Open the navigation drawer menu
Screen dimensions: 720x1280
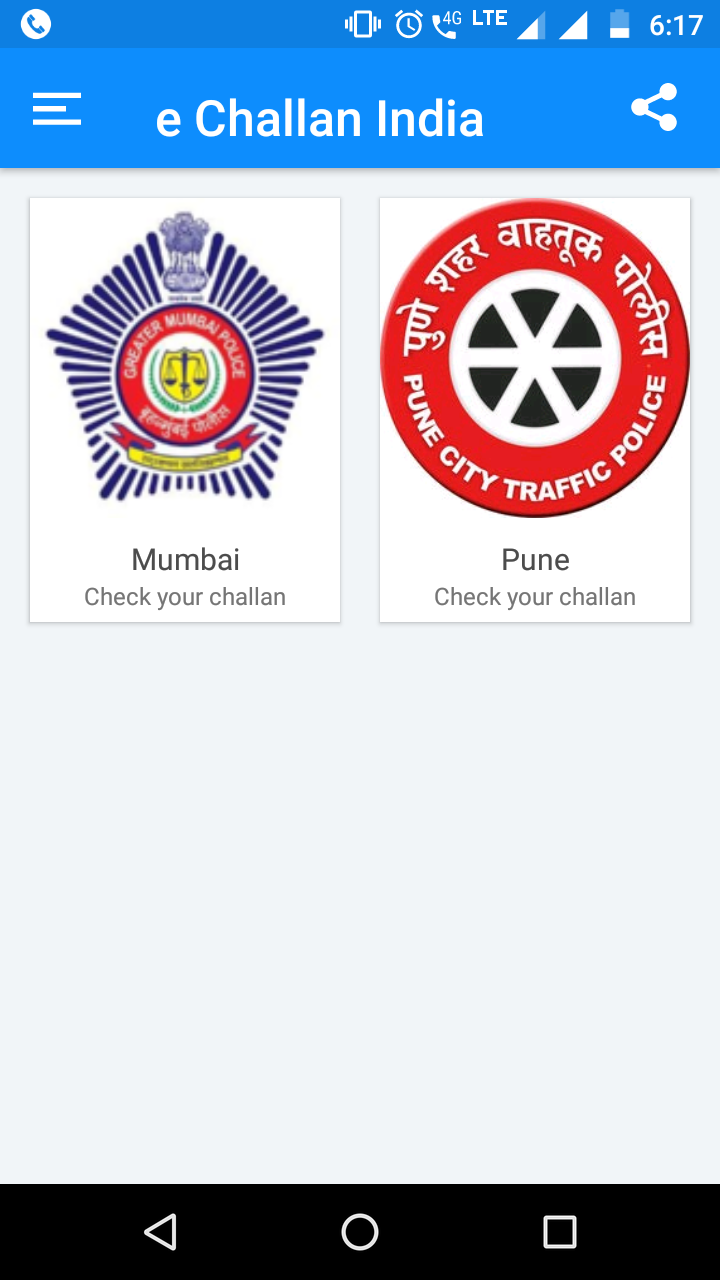(x=57, y=108)
